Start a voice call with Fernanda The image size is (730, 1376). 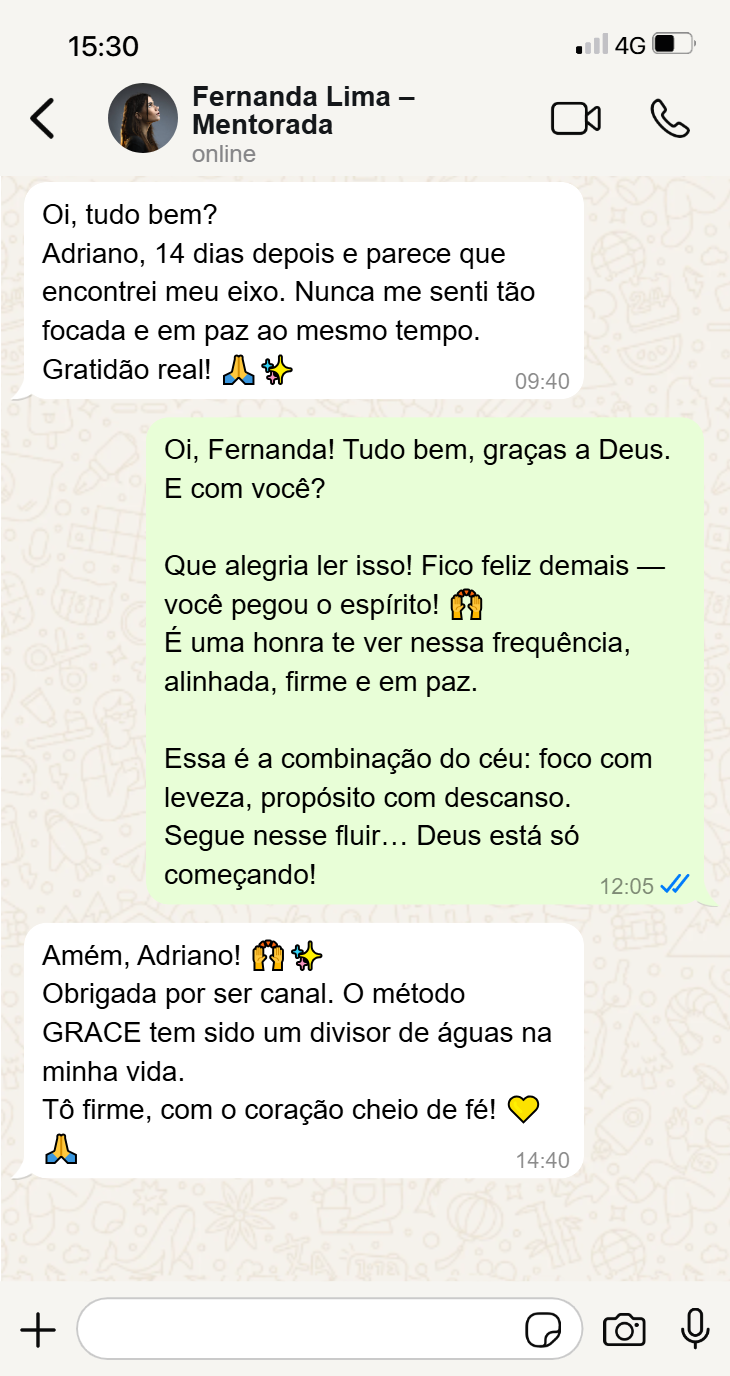(669, 119)
